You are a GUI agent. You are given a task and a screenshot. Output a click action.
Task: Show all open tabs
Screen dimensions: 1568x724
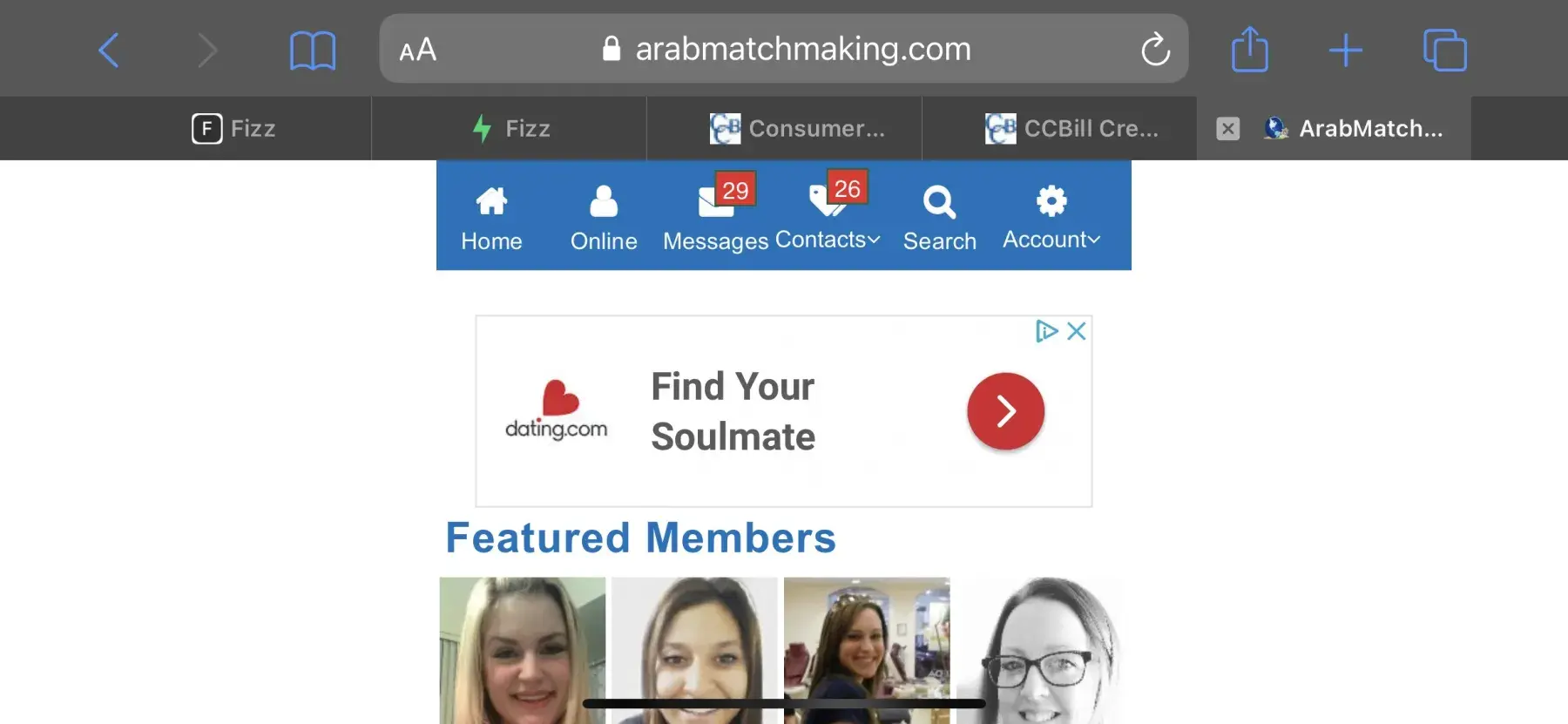(x=1444, y=50)
